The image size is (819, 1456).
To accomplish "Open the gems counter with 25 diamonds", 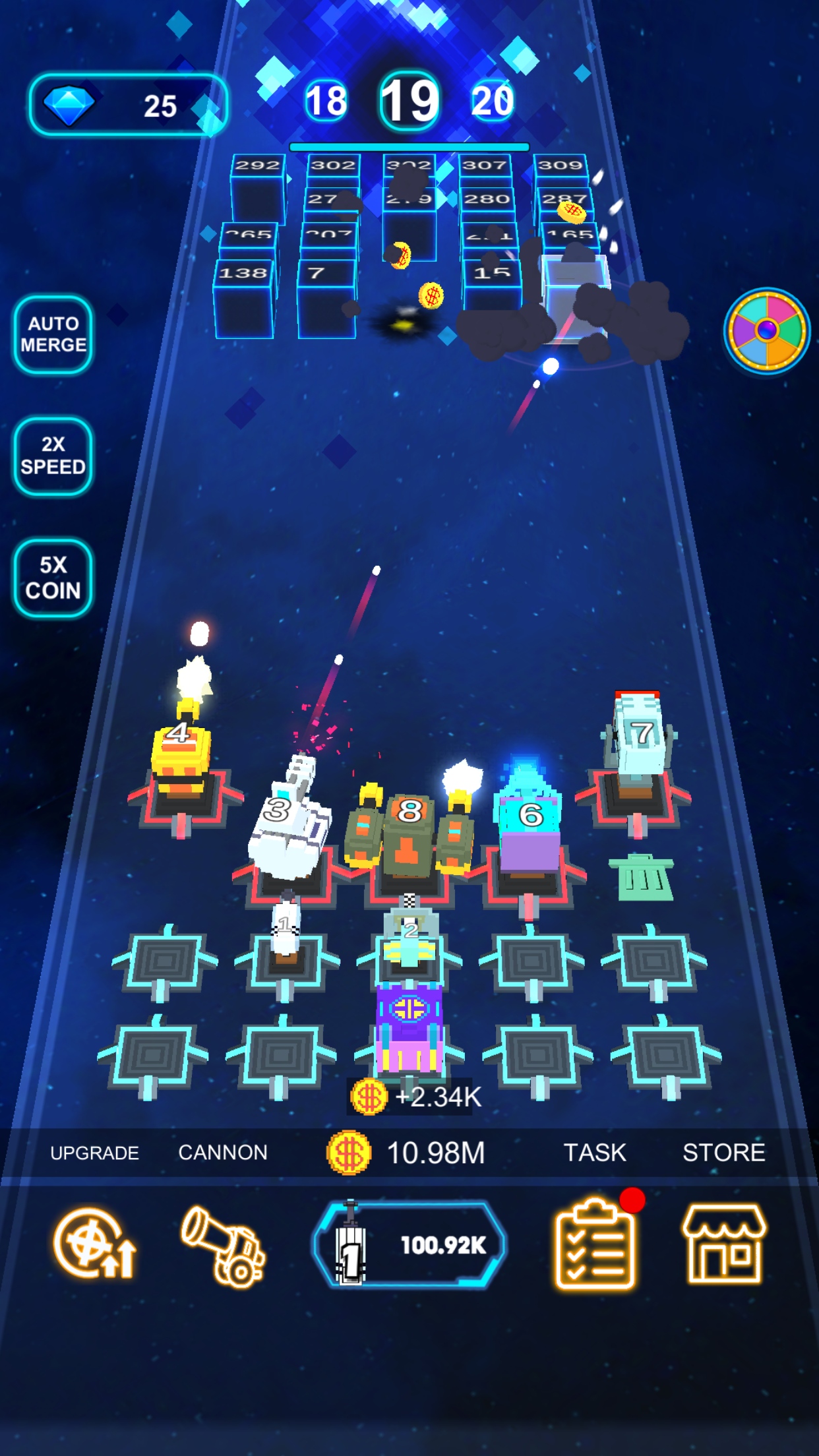I will (x=129, y=106).
